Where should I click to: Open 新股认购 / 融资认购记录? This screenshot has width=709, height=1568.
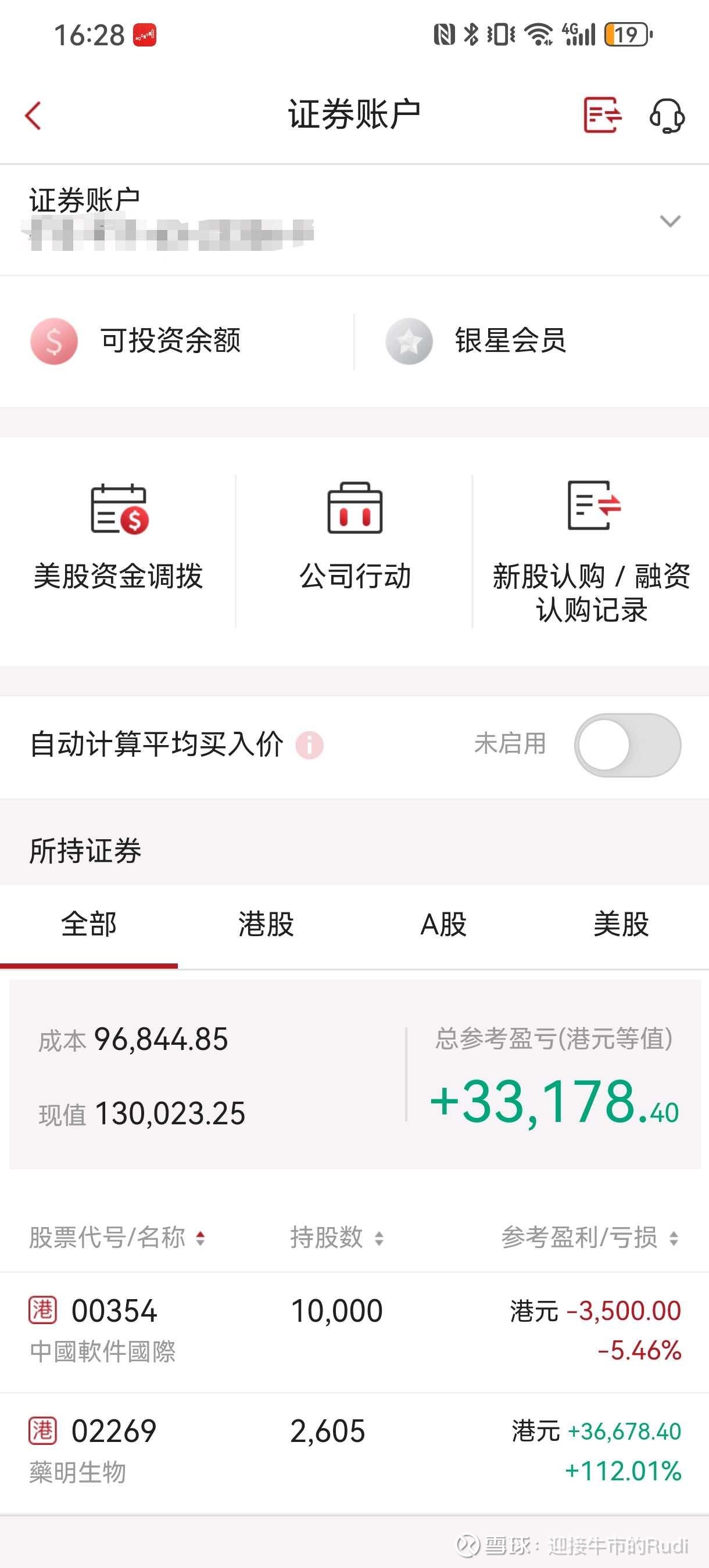click(591, 552)
